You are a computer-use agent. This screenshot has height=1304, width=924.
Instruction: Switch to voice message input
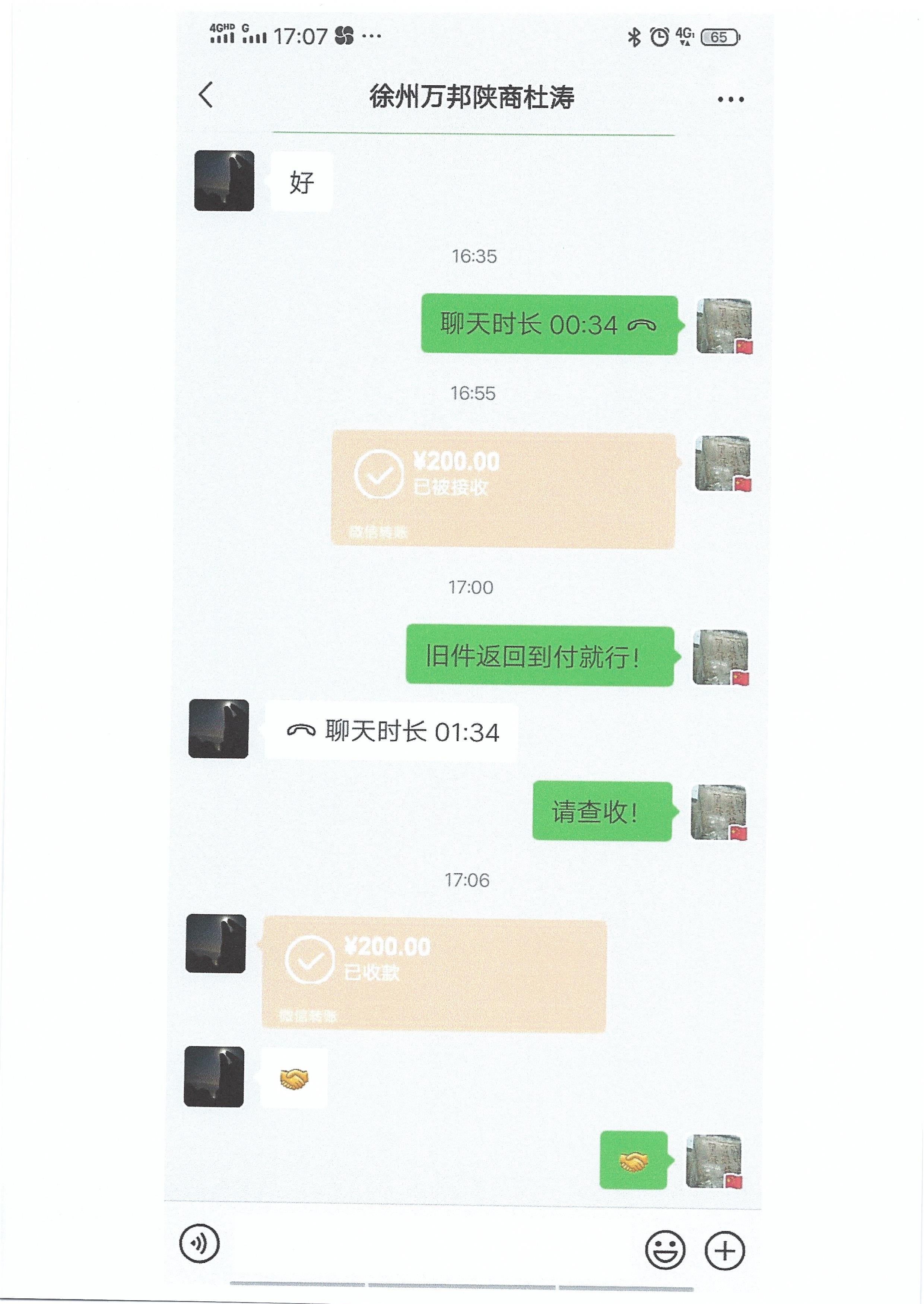coord(199,1243)
